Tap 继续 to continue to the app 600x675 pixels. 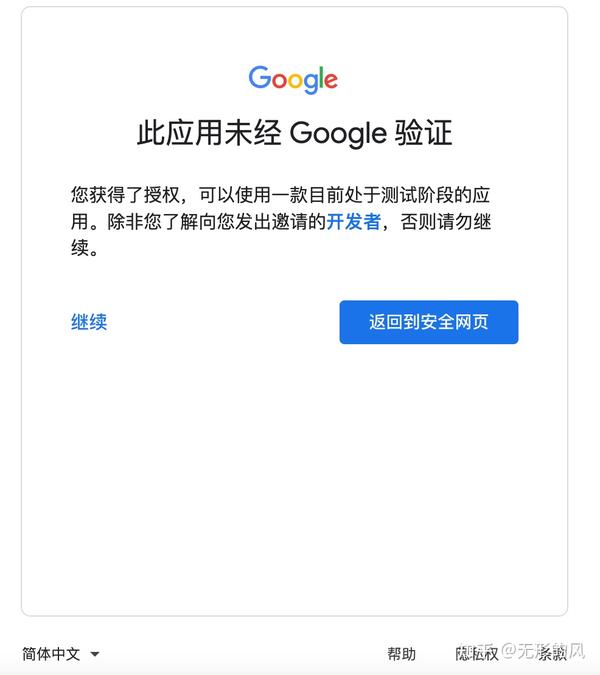(x=89, y=322)
